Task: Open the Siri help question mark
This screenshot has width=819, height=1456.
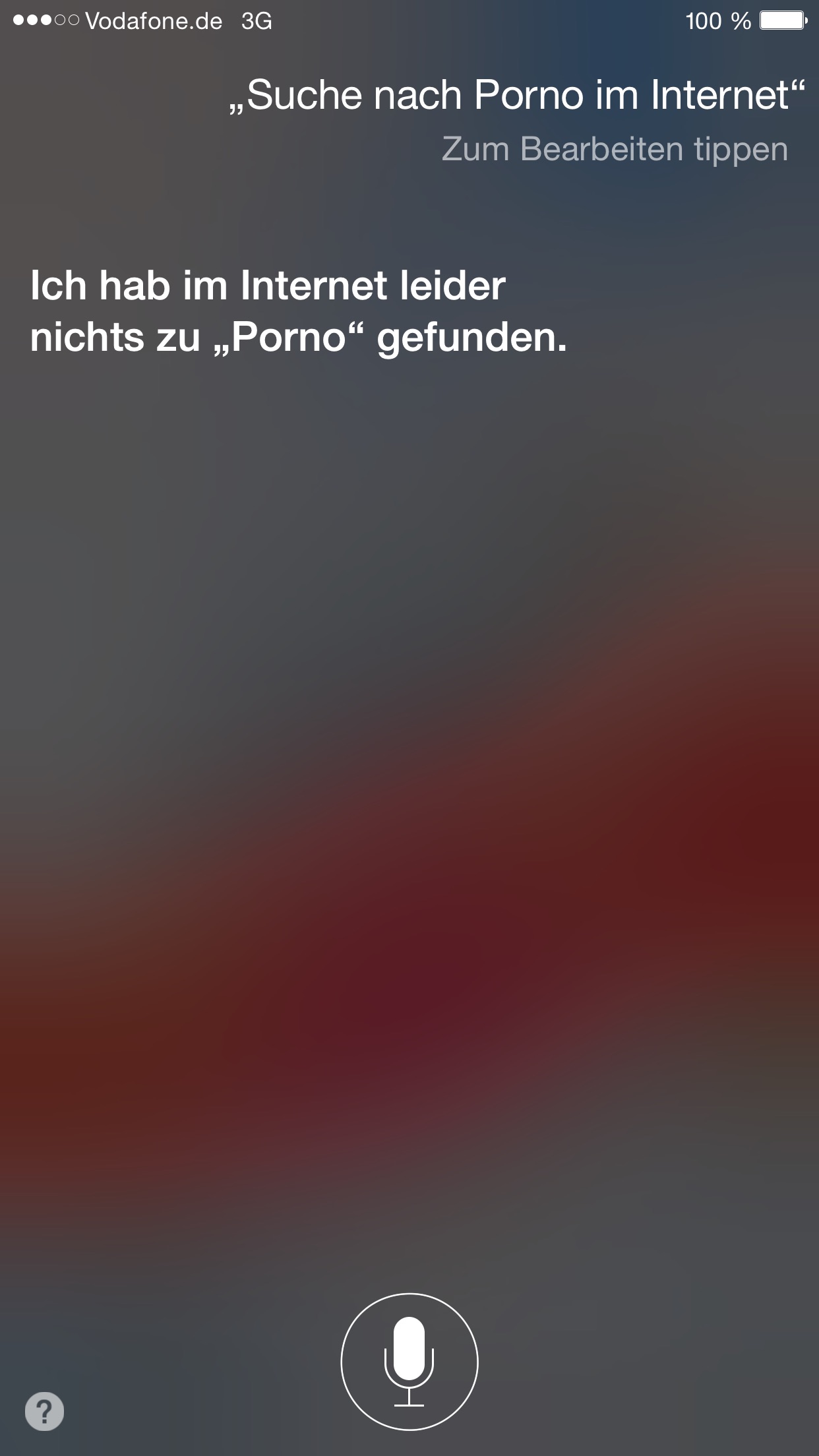Action: (44, 1411)
